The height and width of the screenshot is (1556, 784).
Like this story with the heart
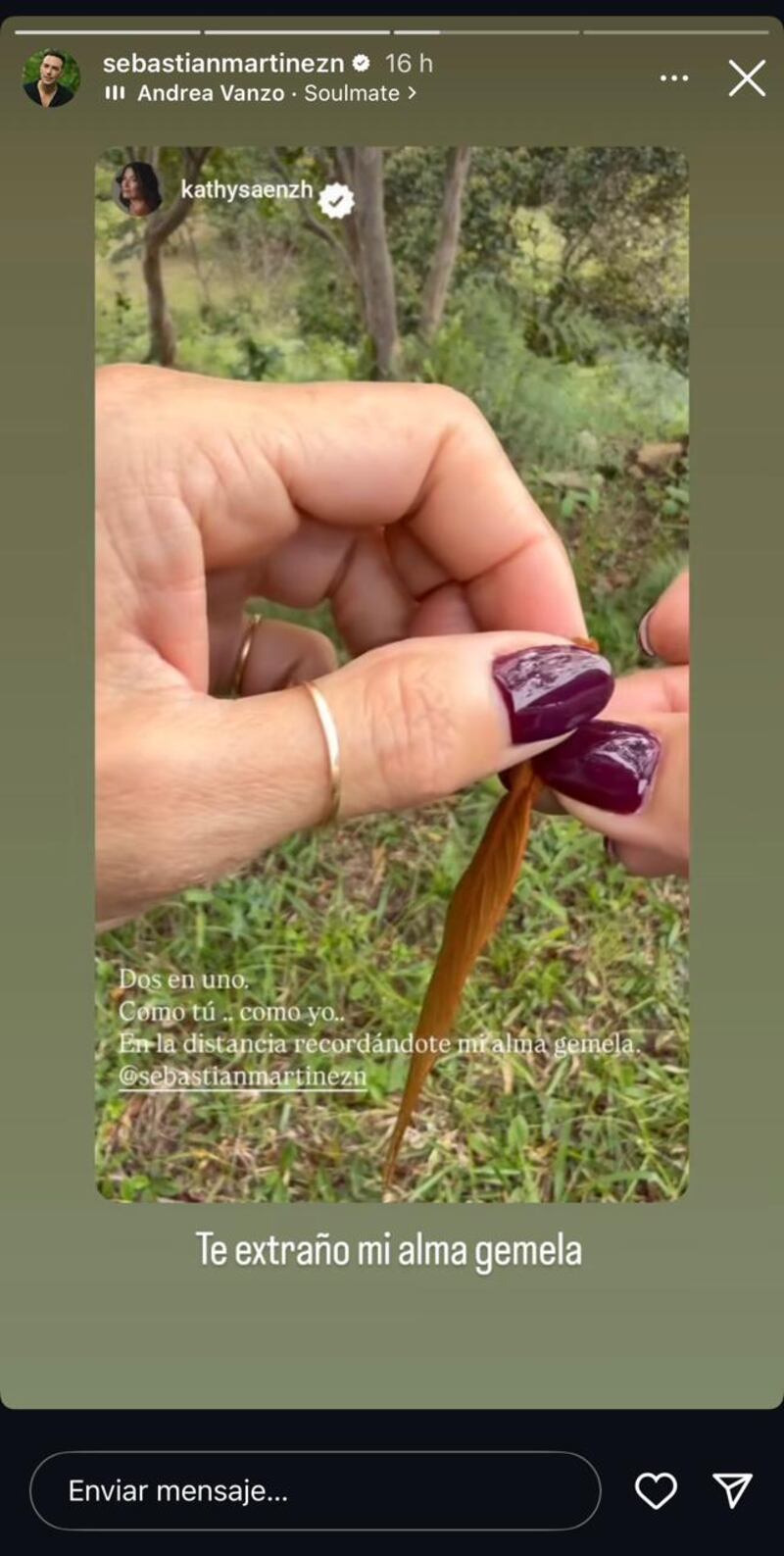(x=656, y=1490)
